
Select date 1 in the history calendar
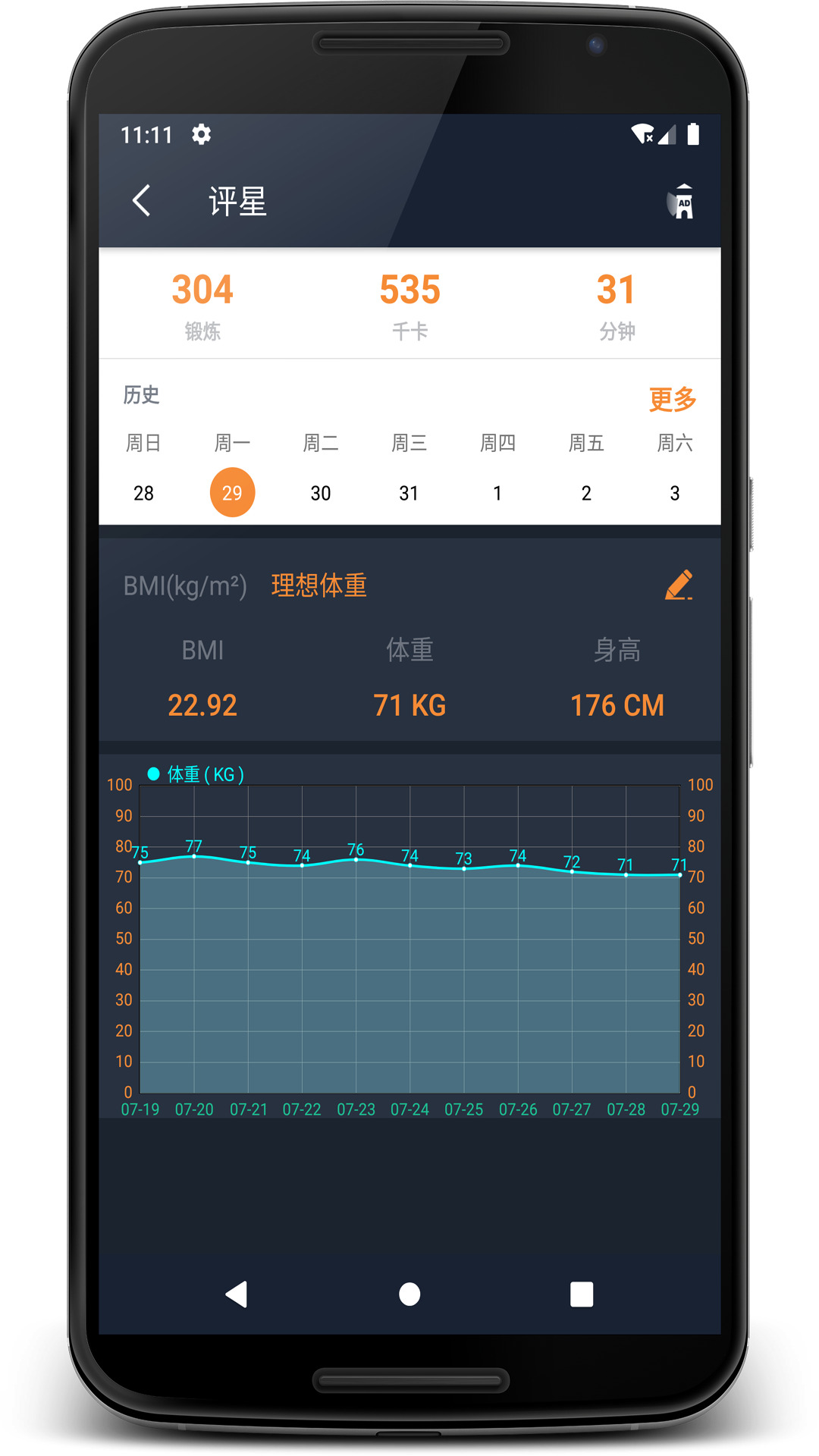coord(497,493)
